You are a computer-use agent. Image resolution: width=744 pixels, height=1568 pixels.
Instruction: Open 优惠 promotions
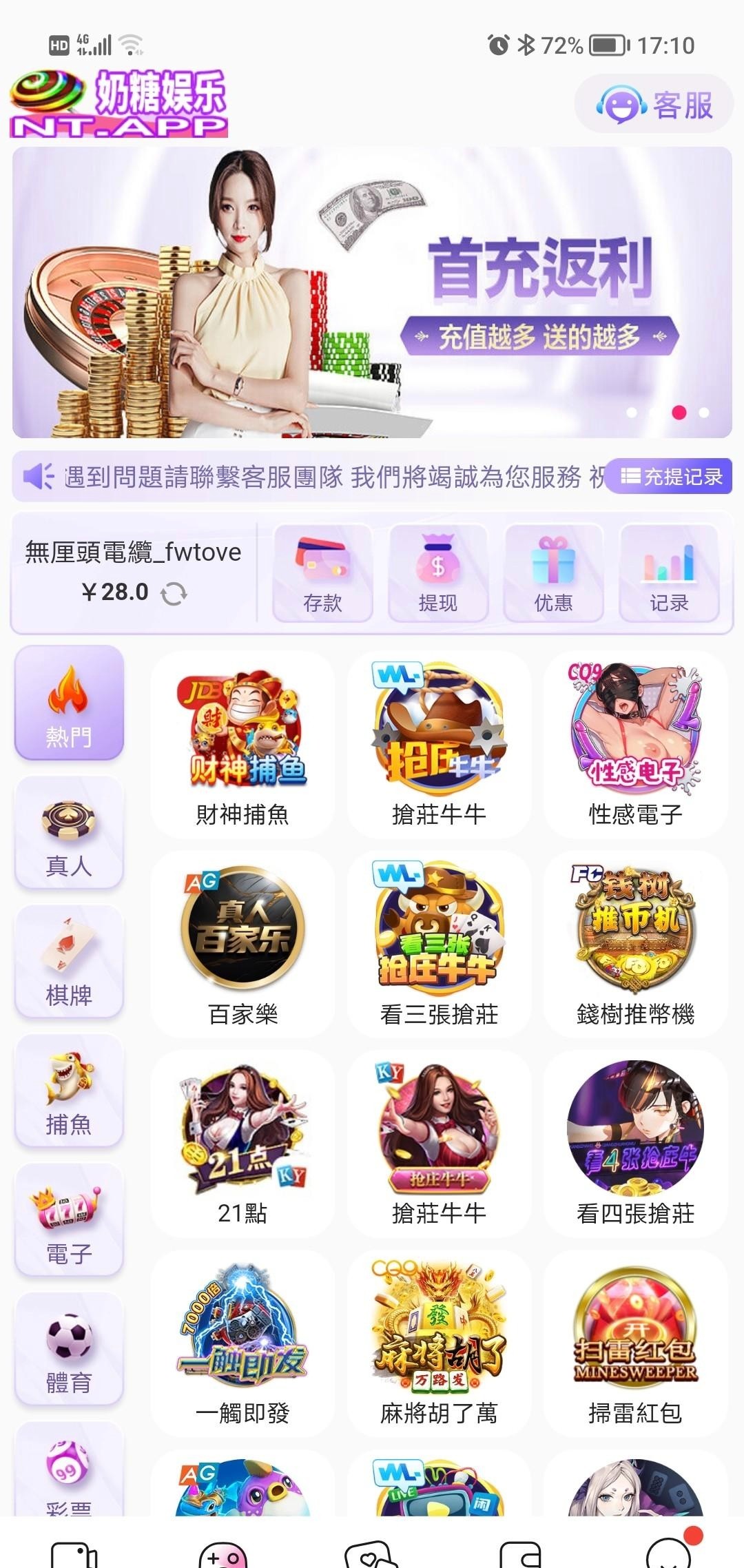(x=553, y=573)
